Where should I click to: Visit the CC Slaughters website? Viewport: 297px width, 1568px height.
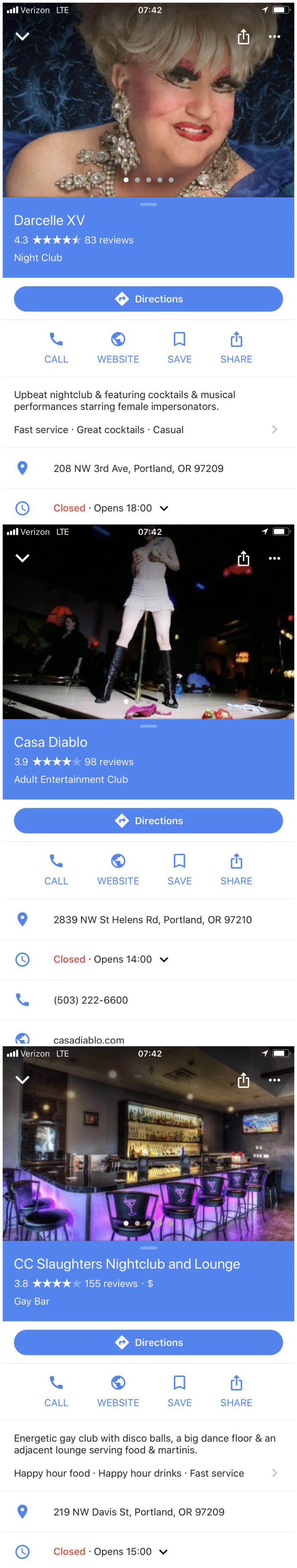click(x=118, y=1391)
